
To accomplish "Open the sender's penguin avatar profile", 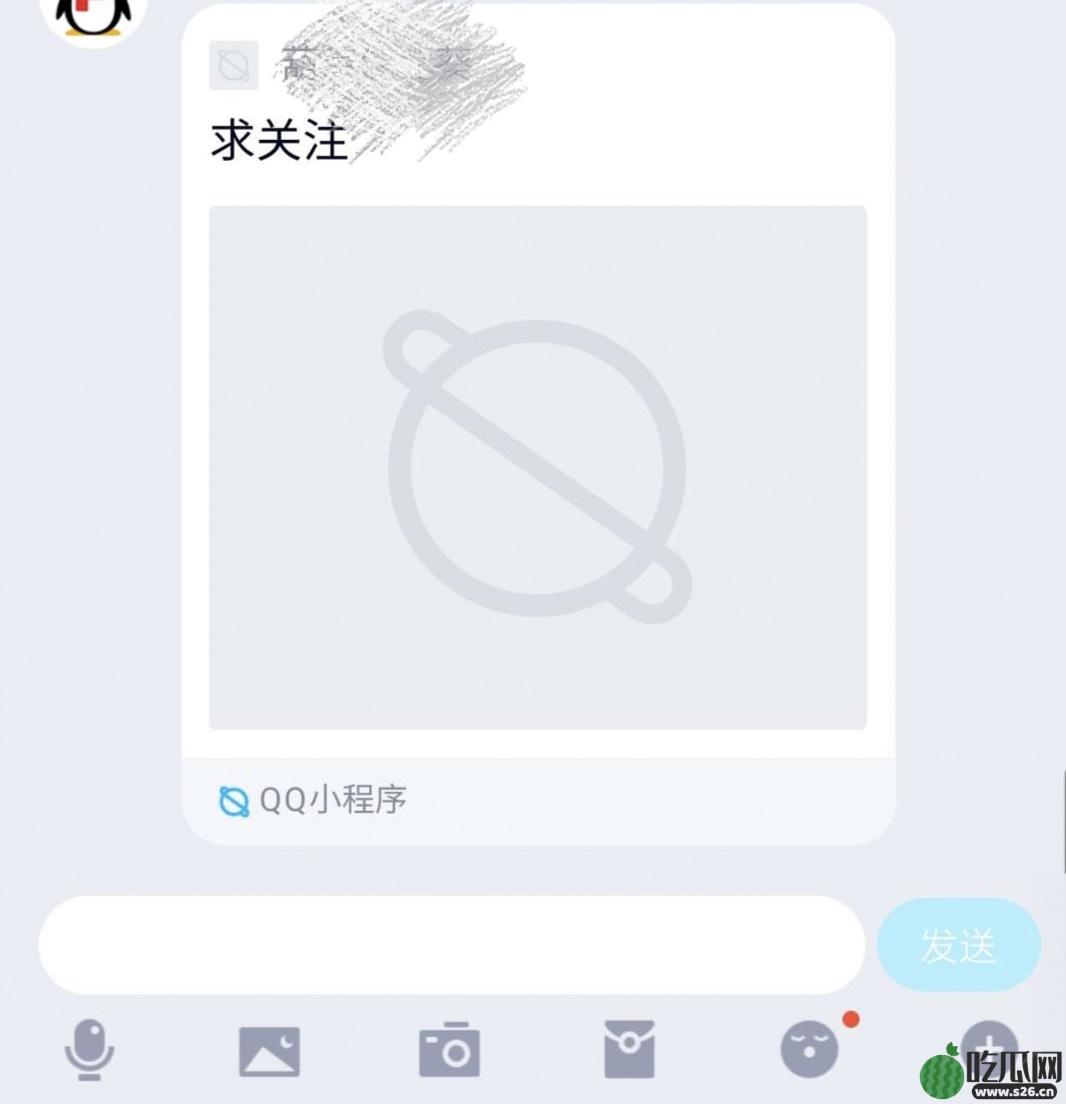I will point(93,15).
